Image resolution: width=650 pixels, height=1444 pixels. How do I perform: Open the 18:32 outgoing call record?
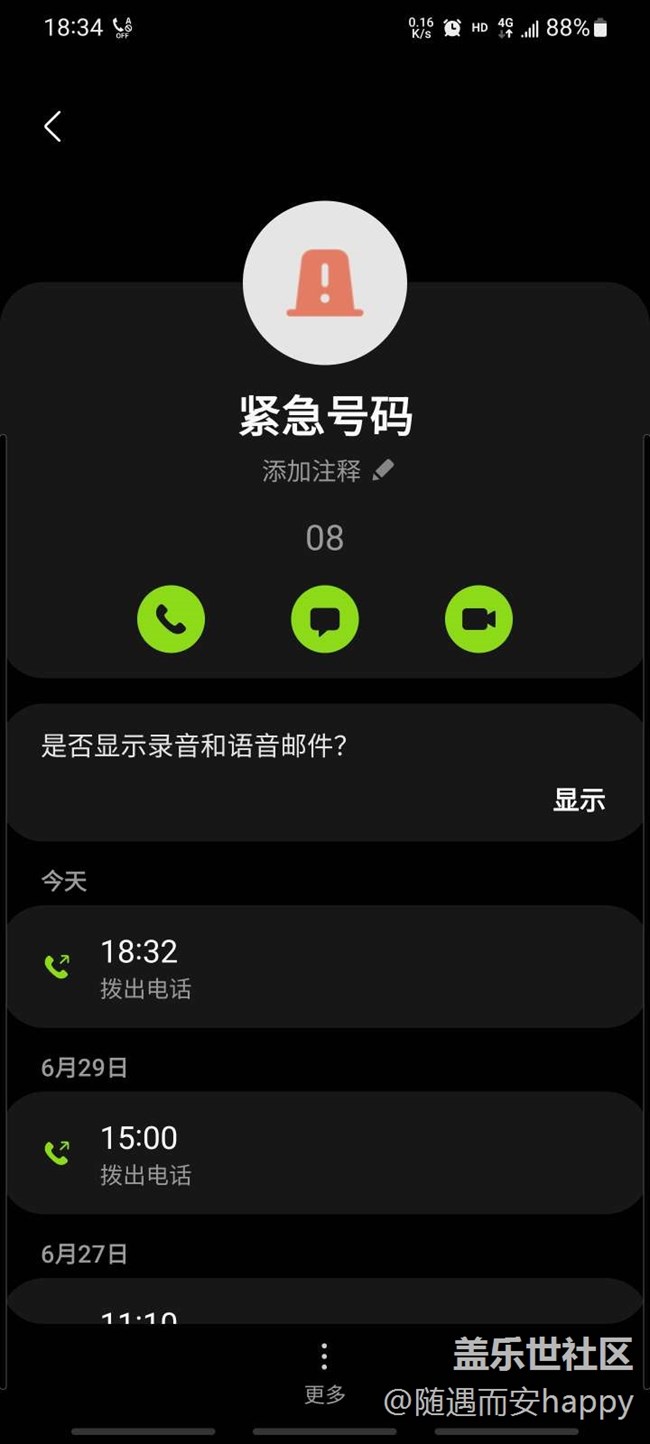pyautogui.click(x=325, y=967)
